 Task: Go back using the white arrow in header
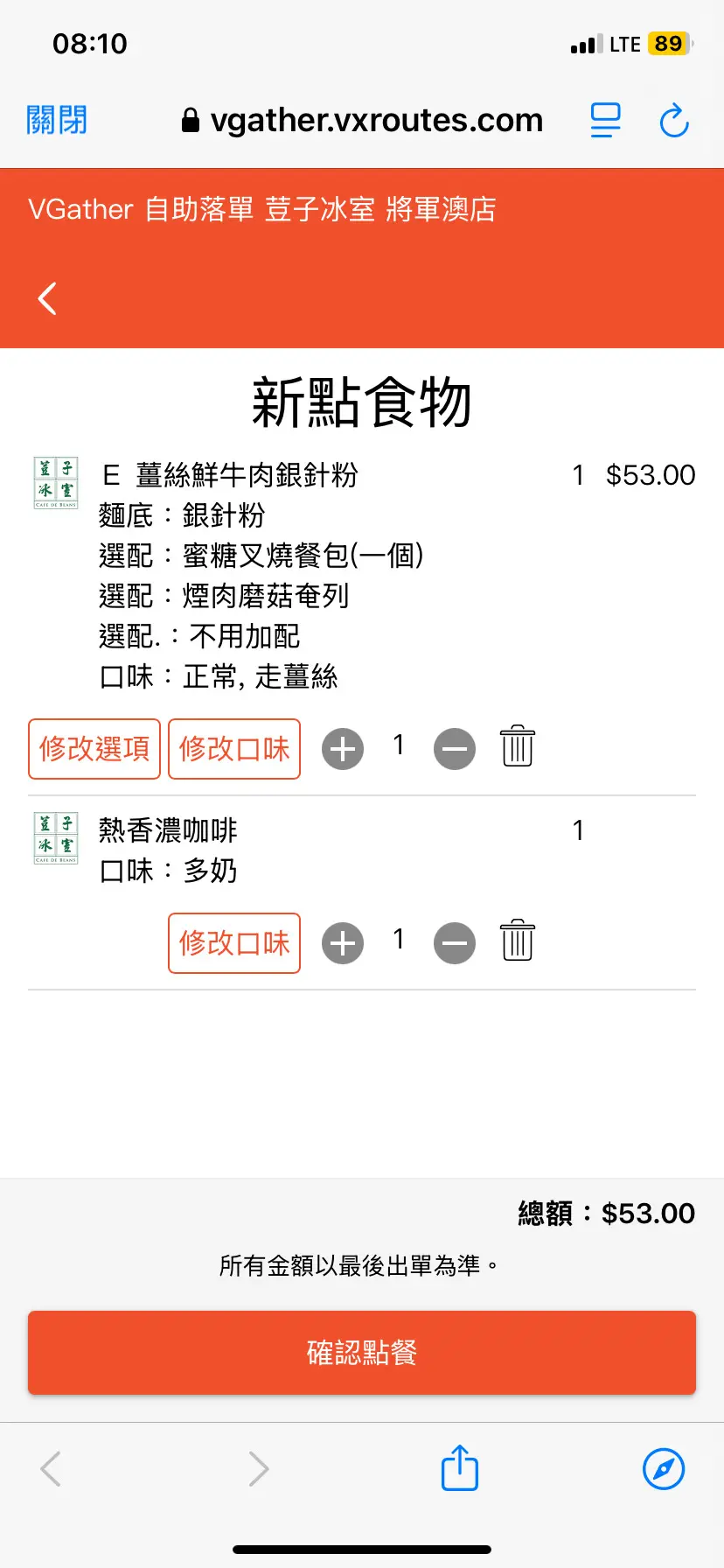[48, 298]
